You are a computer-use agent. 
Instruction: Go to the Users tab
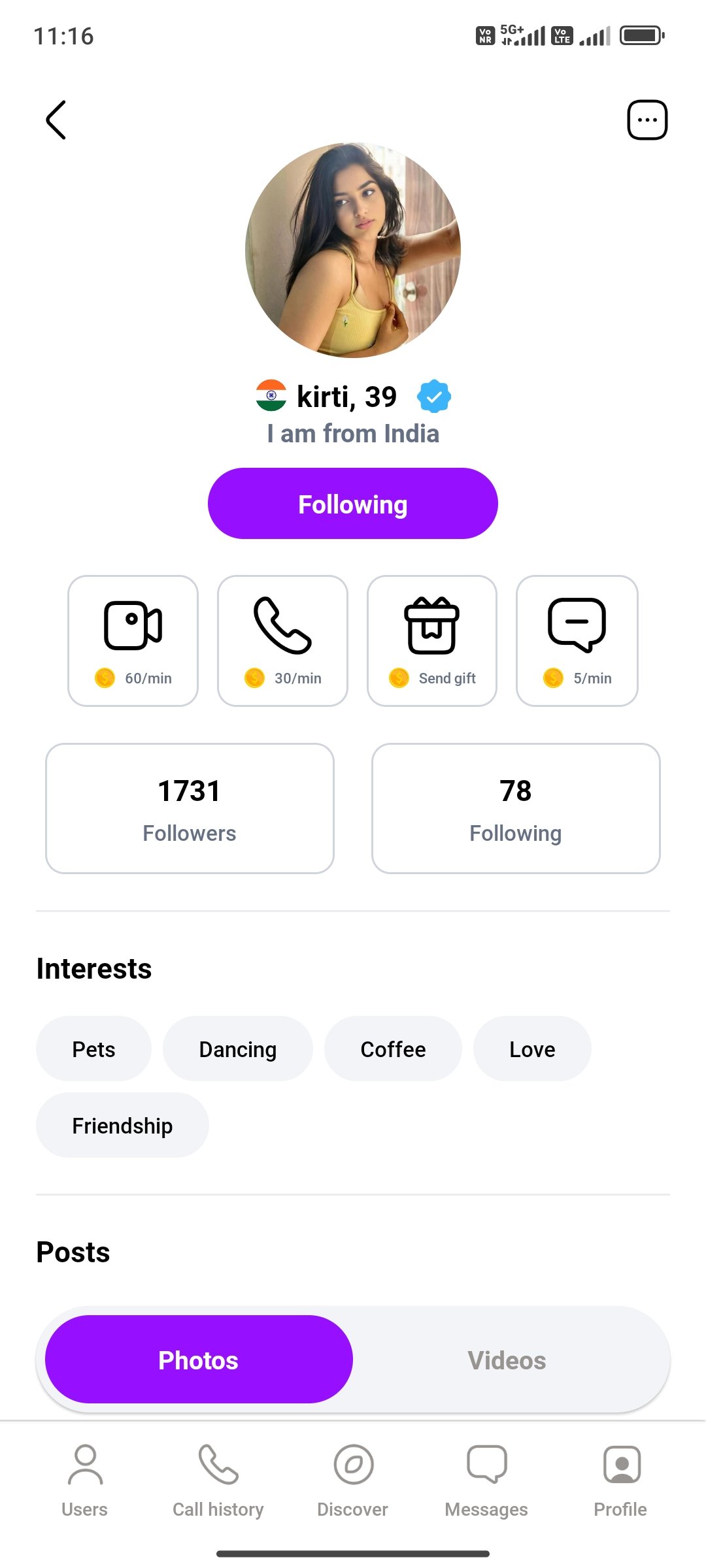[85, 1481]
